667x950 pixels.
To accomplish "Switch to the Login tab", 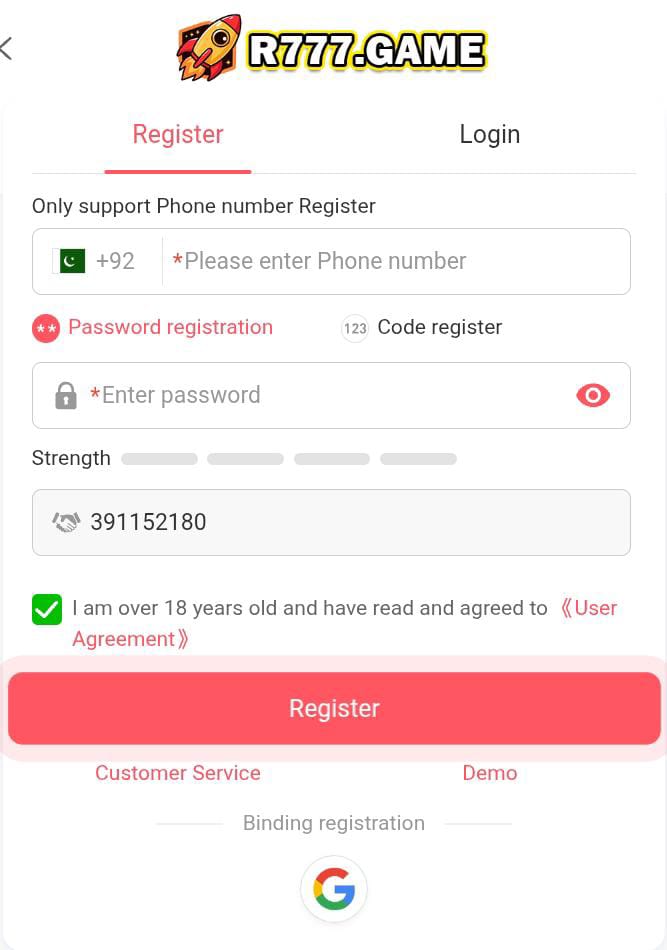I will coord(489,134).
